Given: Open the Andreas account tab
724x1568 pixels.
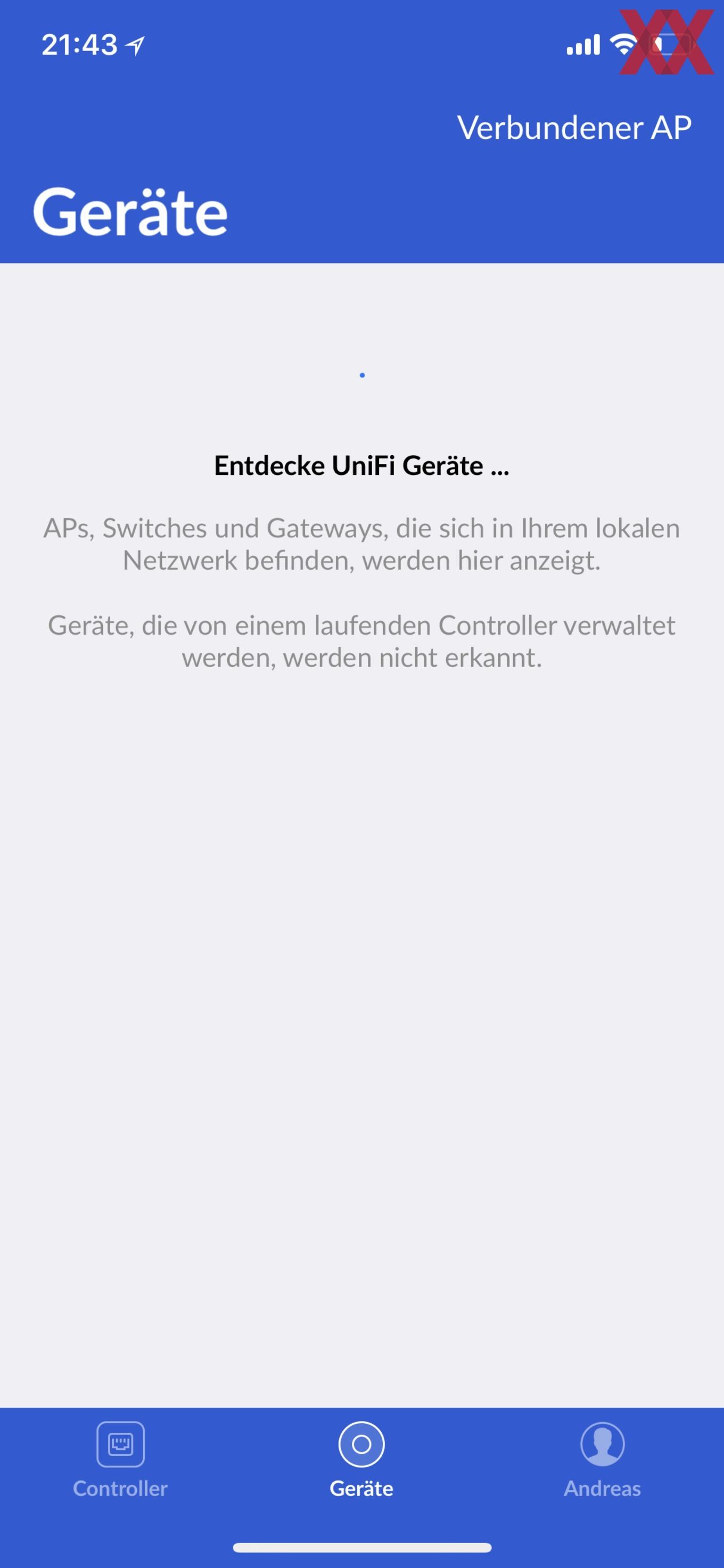Looking at the screenshot, I should [602, 1461].
